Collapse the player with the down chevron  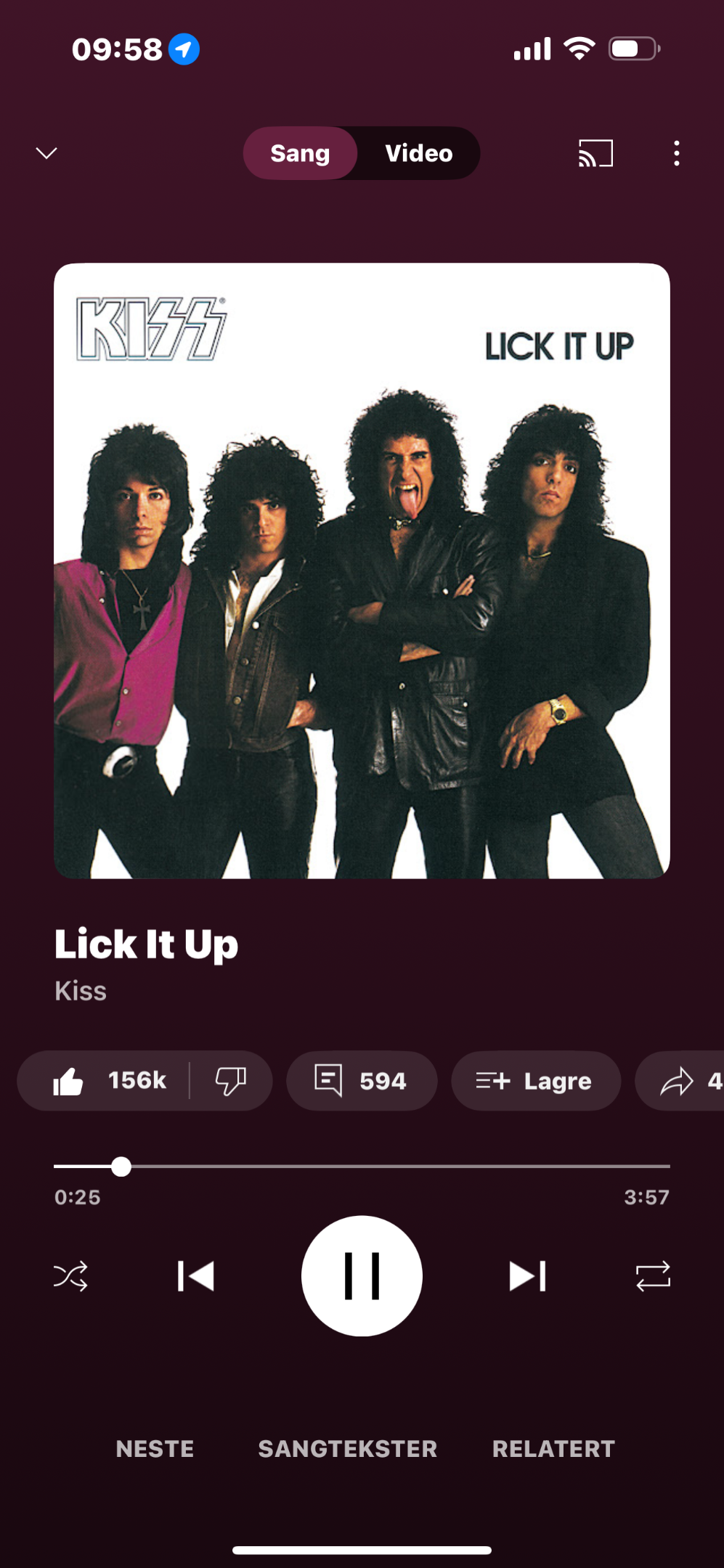pyautogui.click(x=46, y=153)
